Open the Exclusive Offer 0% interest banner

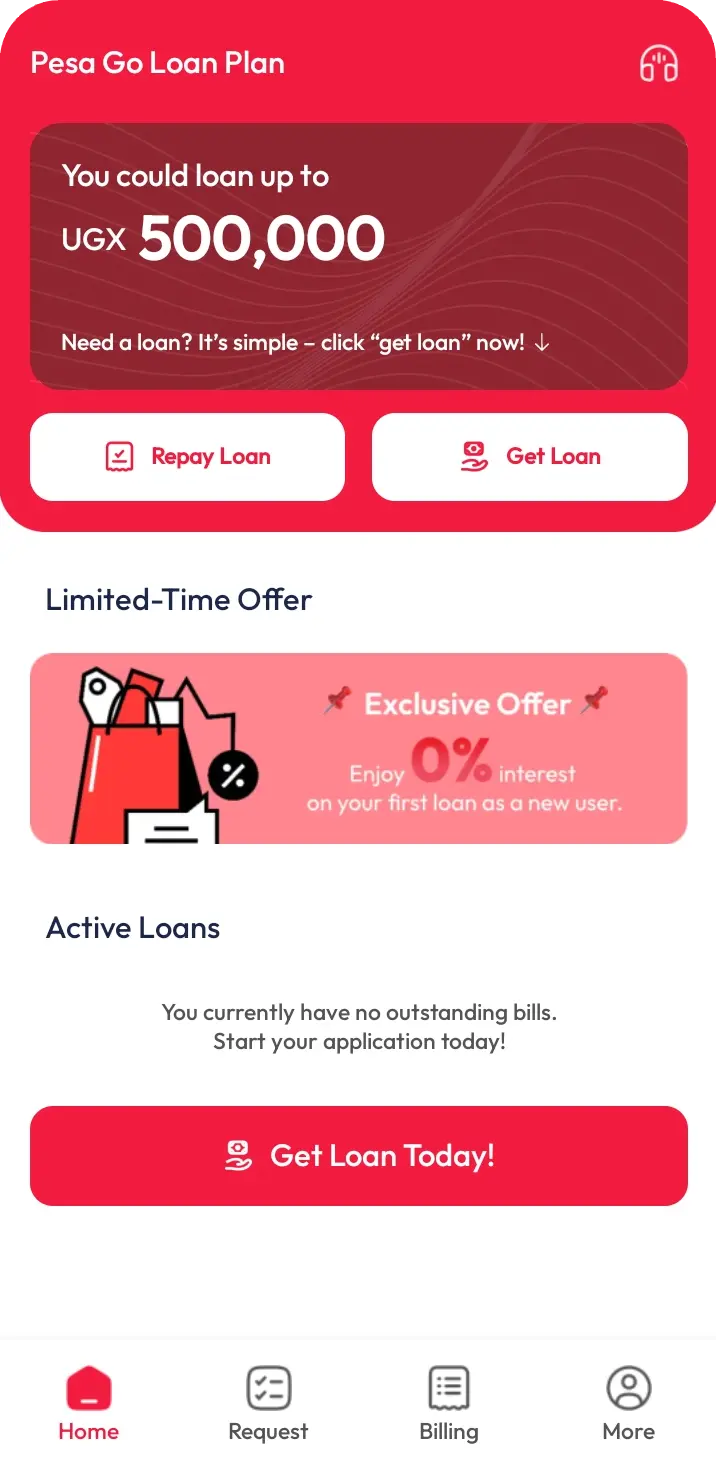(358, 748)
